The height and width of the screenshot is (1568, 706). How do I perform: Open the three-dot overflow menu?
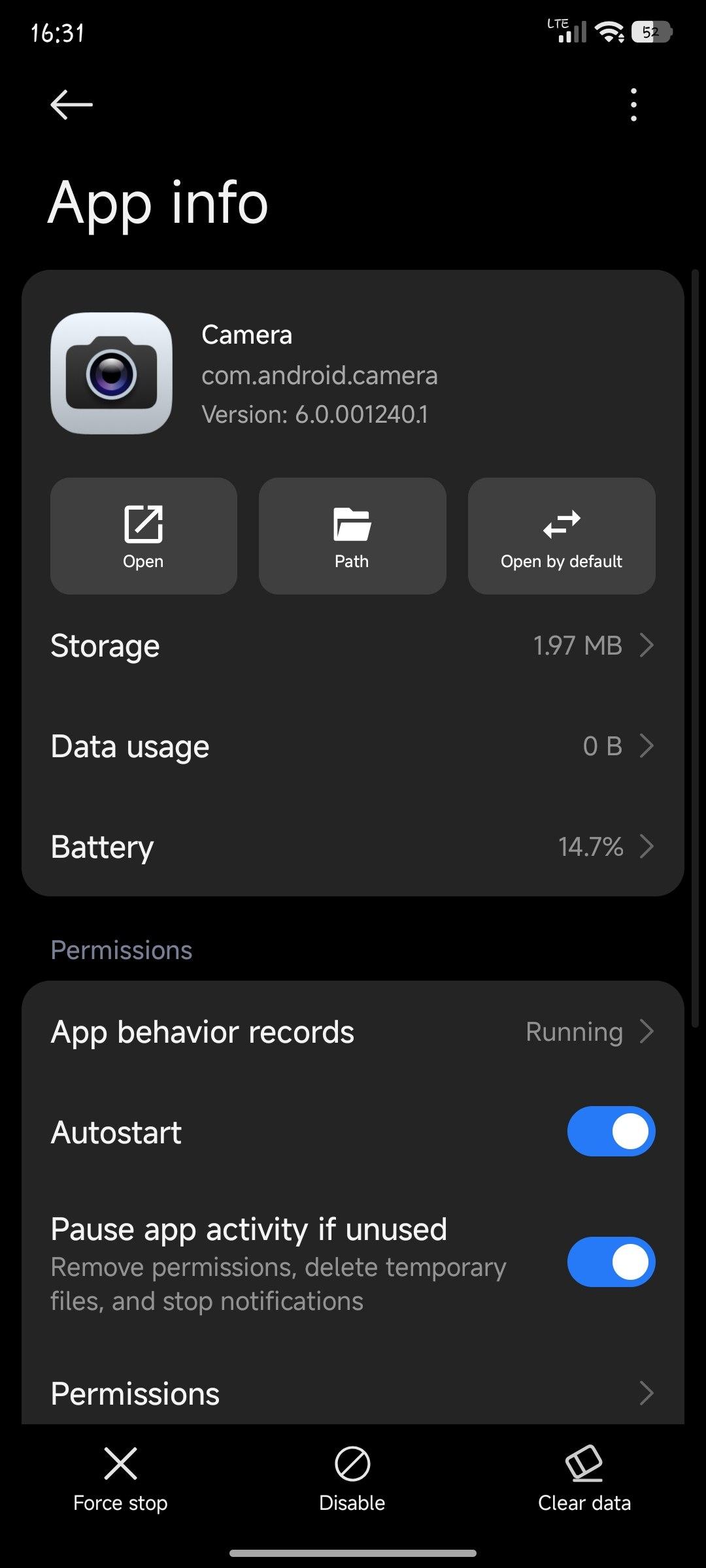point(633,105)
